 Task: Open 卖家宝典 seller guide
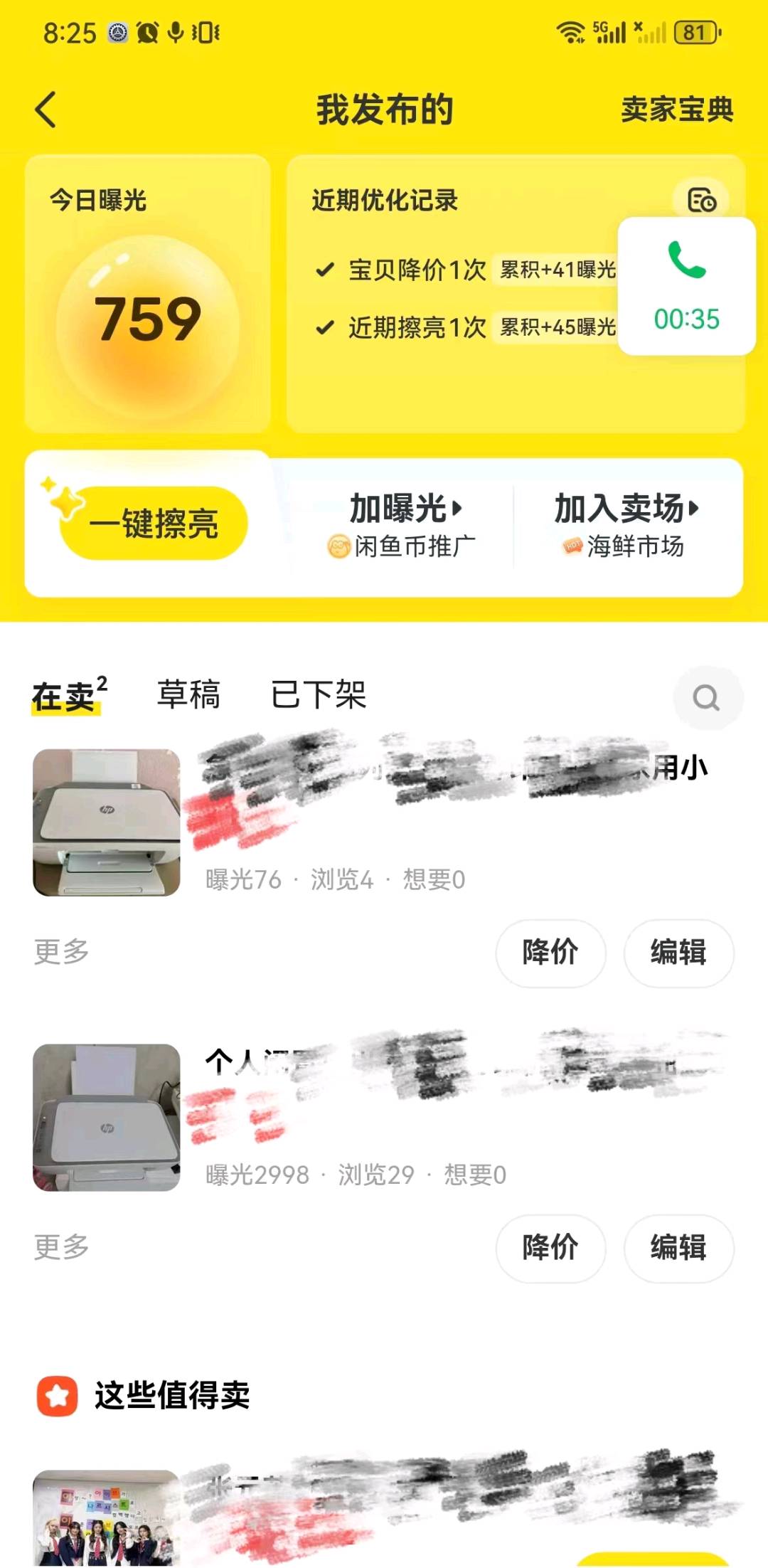[676, 110]
